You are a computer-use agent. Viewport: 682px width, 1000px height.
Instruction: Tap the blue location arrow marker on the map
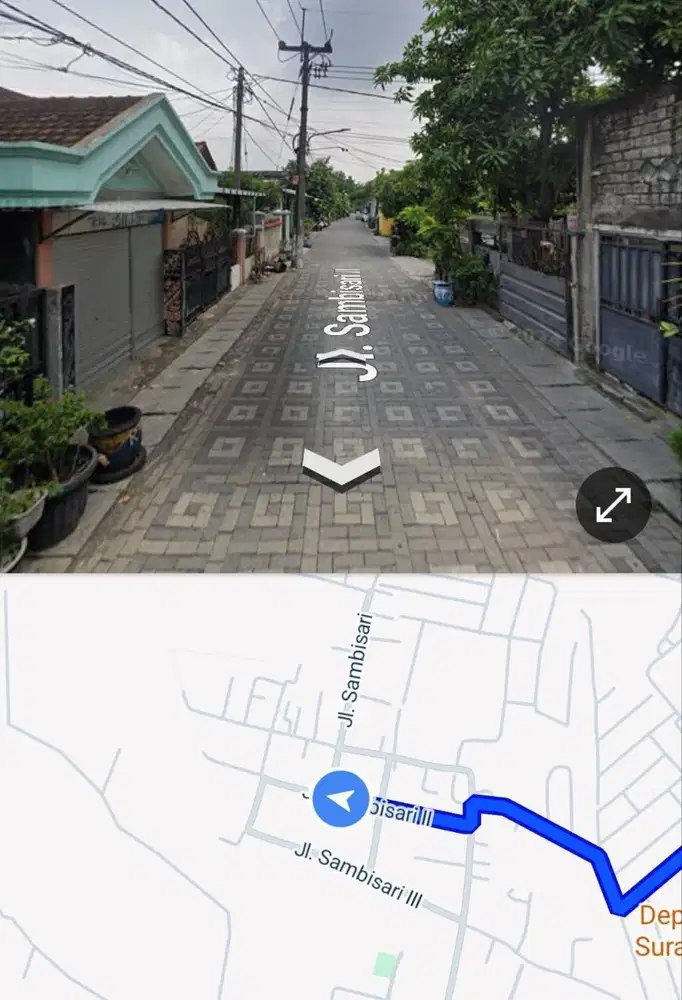point(341,799)
